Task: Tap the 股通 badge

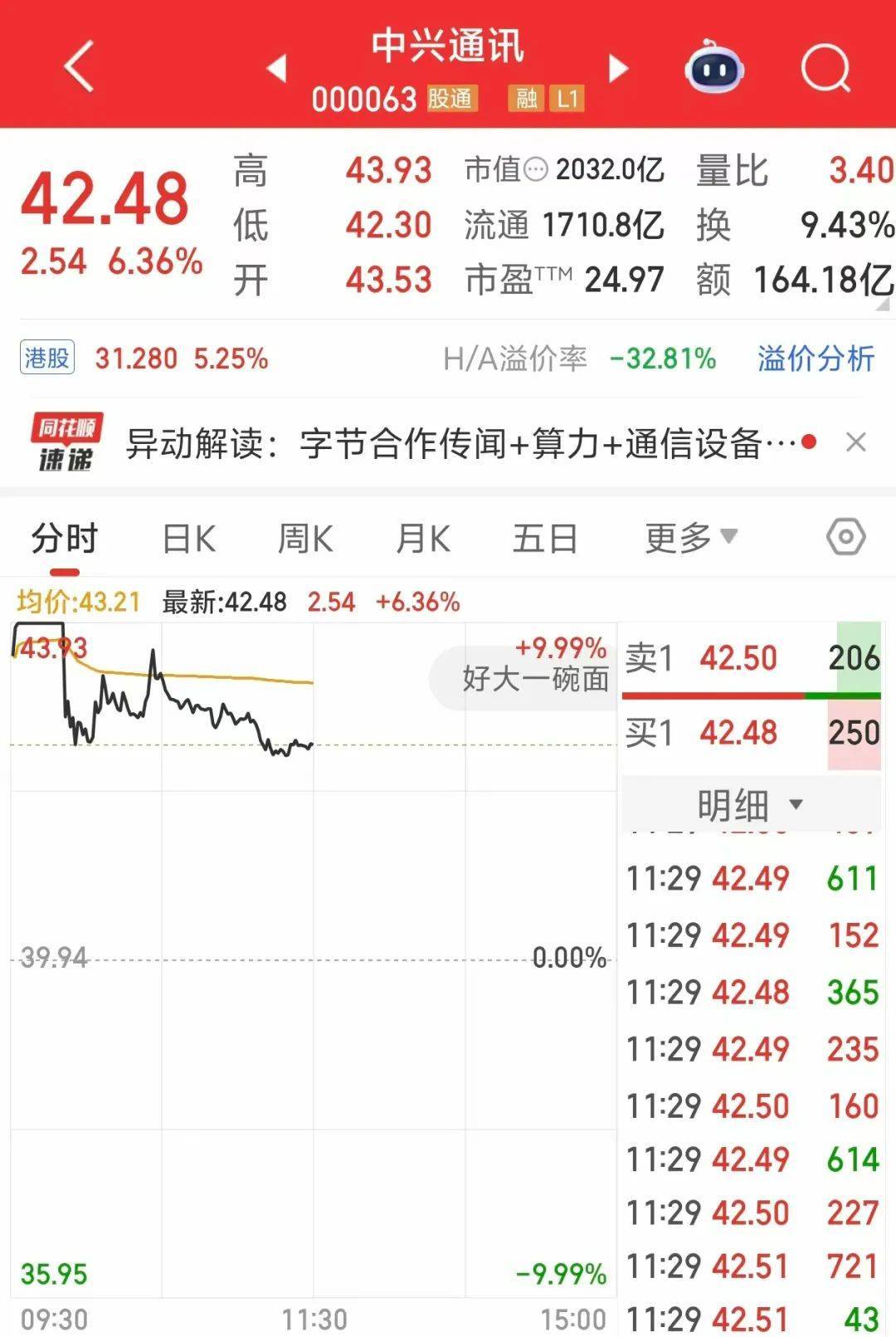Action: 453,99
